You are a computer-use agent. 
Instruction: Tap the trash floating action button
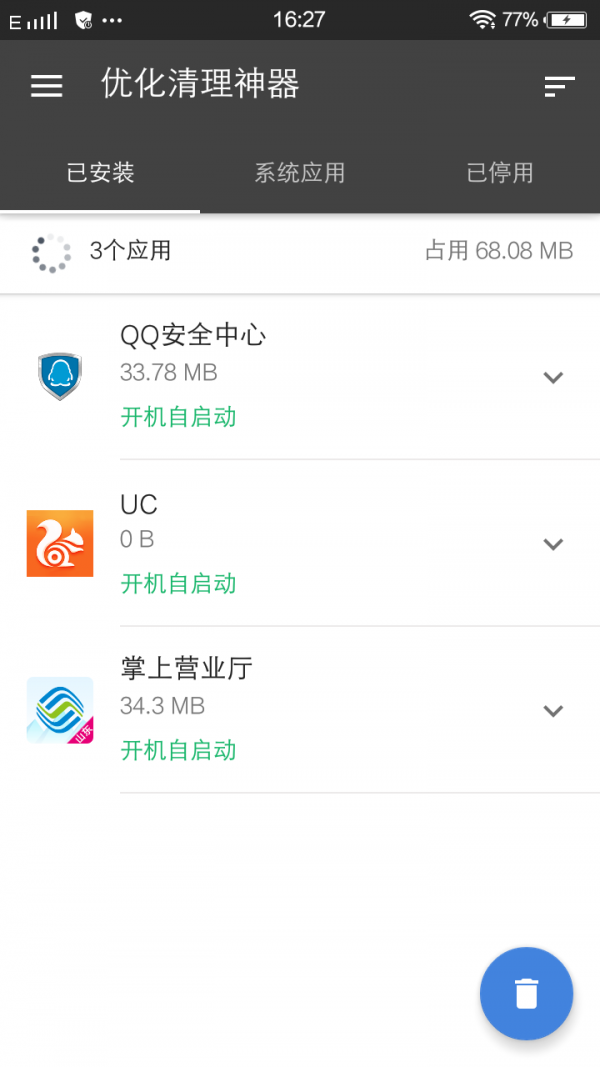[x=527, y=994]
